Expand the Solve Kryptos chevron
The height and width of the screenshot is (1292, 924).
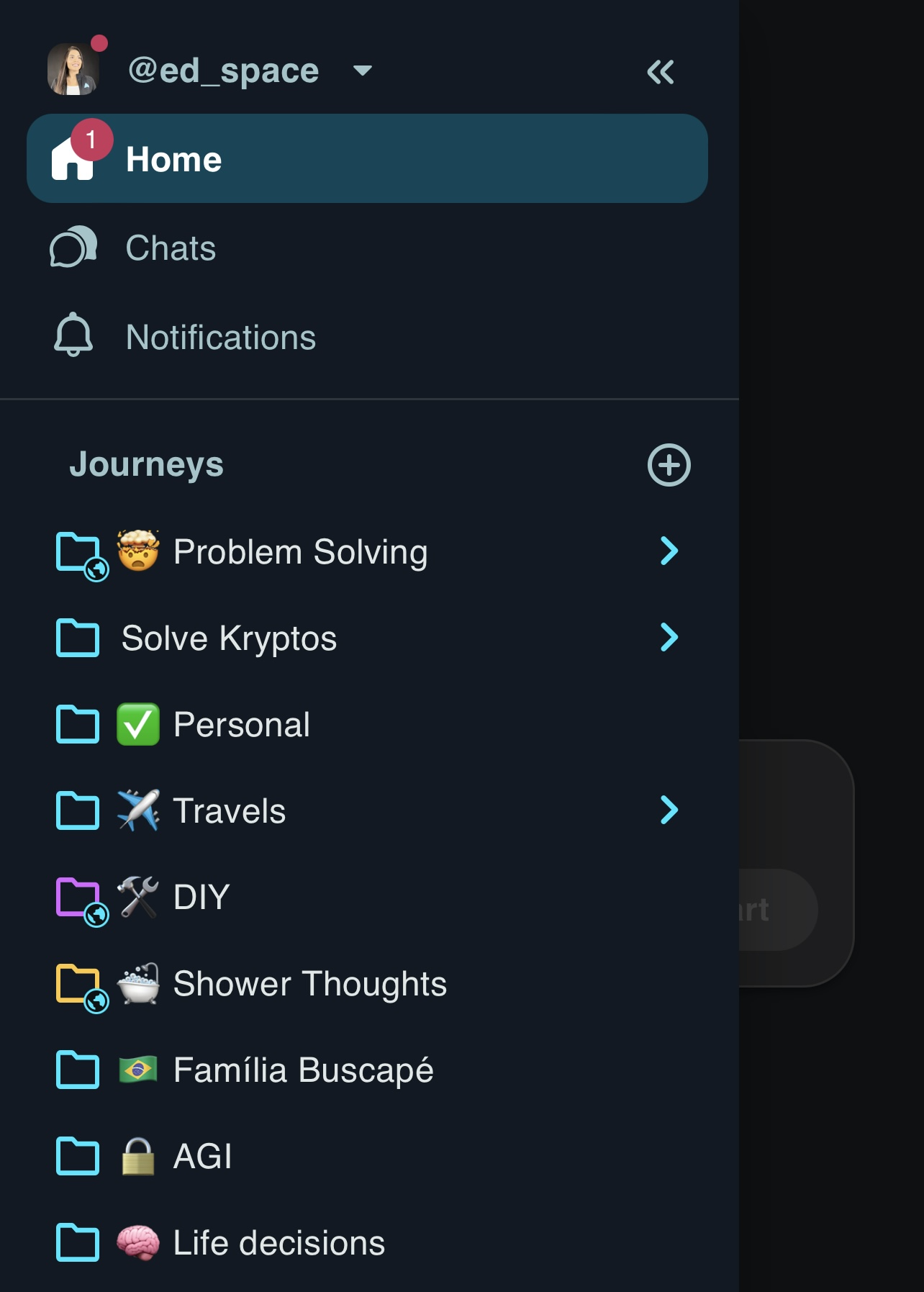tap(669, 638)
